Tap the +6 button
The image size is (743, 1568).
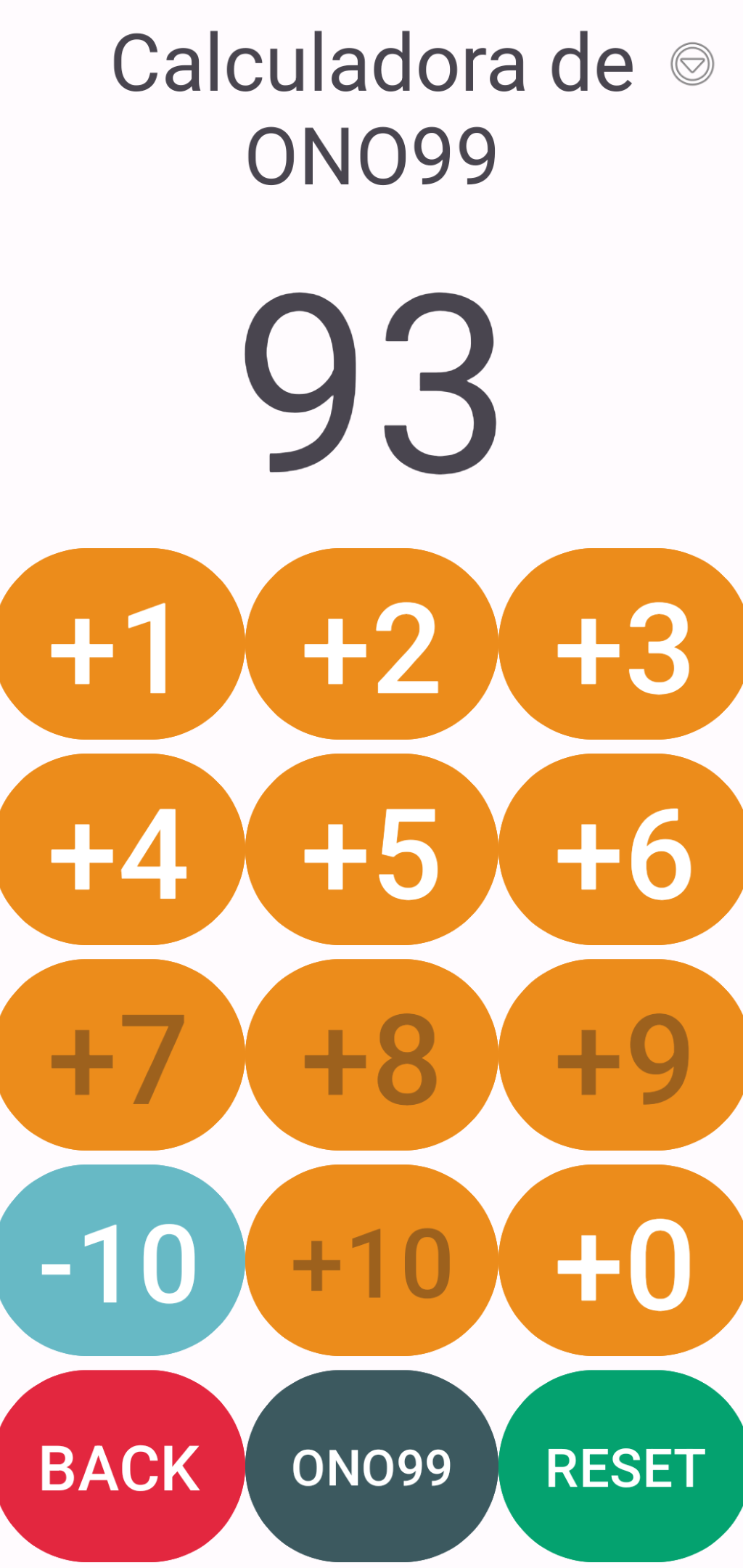(623, 849)
